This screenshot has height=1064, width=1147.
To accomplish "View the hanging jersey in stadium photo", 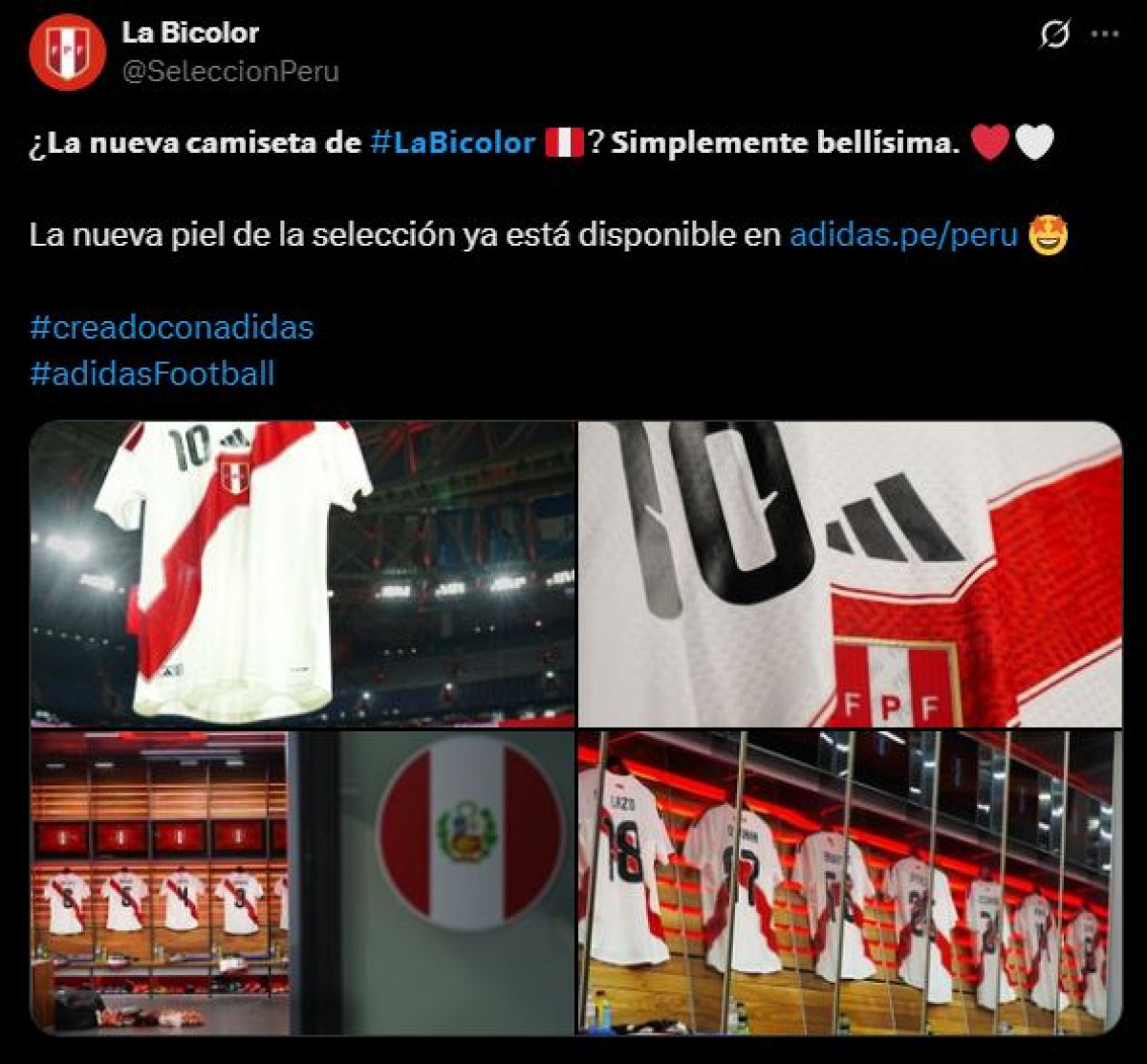I will 302,574.
